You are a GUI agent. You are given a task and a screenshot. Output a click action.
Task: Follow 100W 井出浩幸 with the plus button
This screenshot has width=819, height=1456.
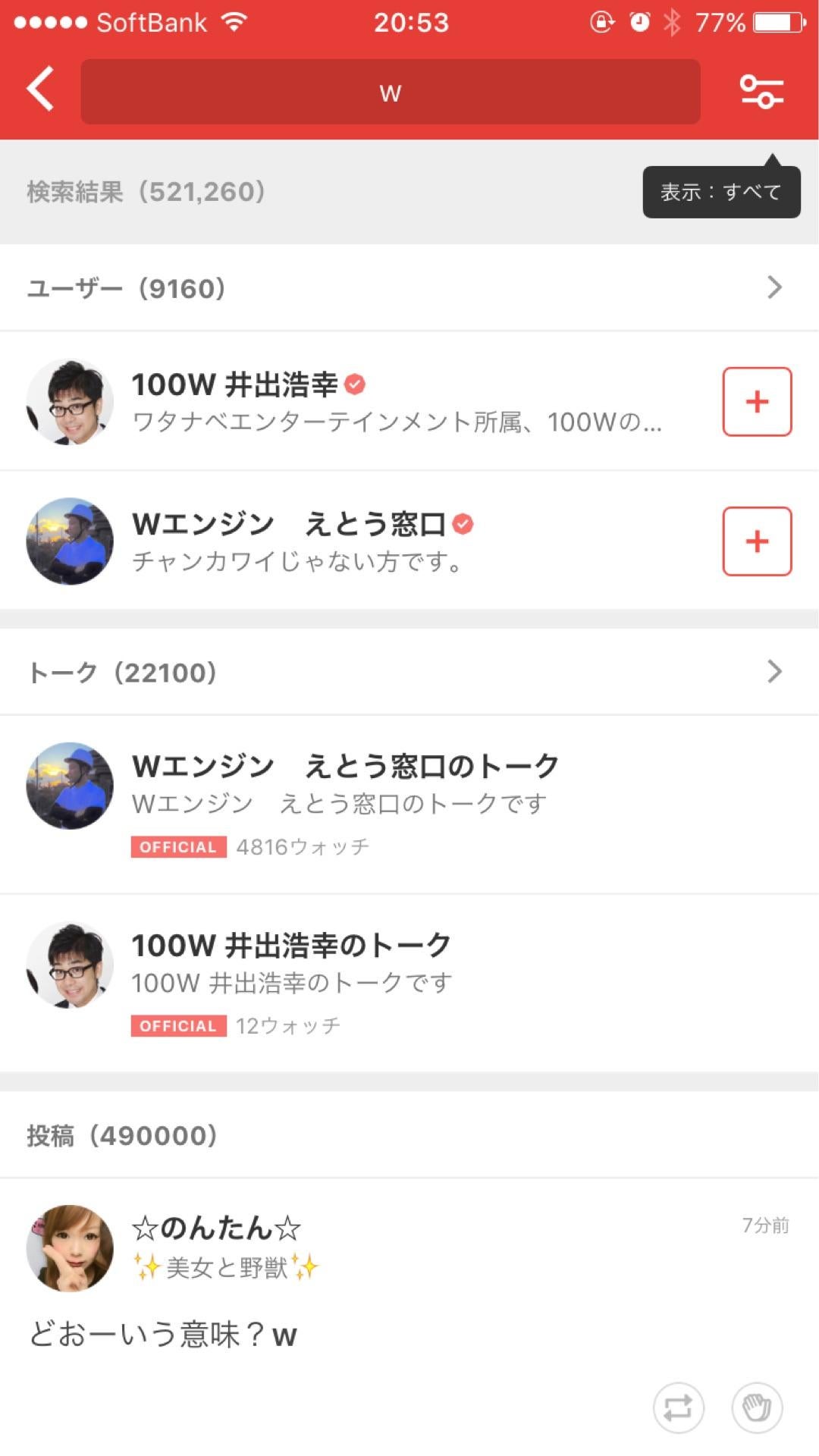756,403
